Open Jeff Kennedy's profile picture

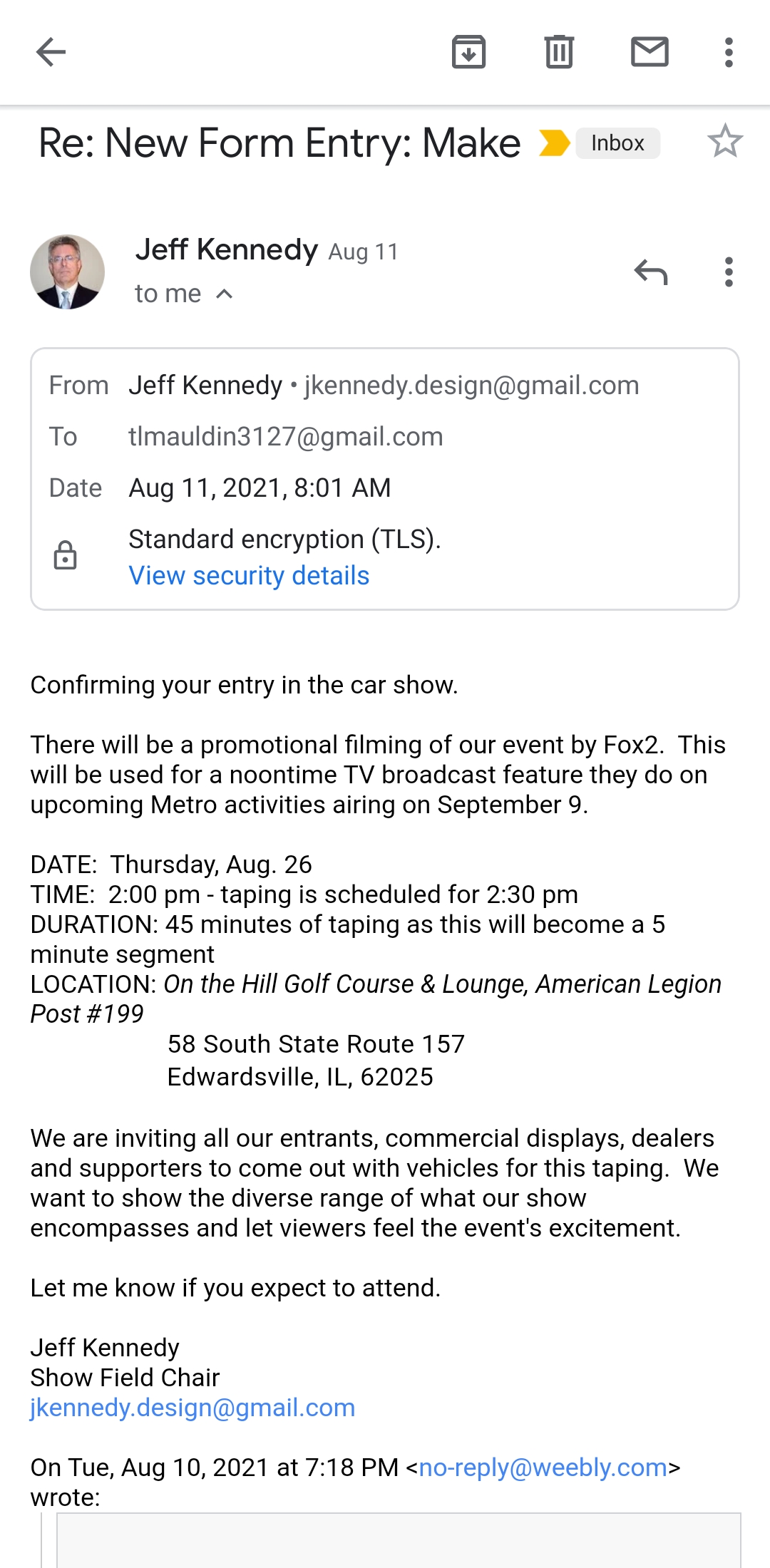67,272
